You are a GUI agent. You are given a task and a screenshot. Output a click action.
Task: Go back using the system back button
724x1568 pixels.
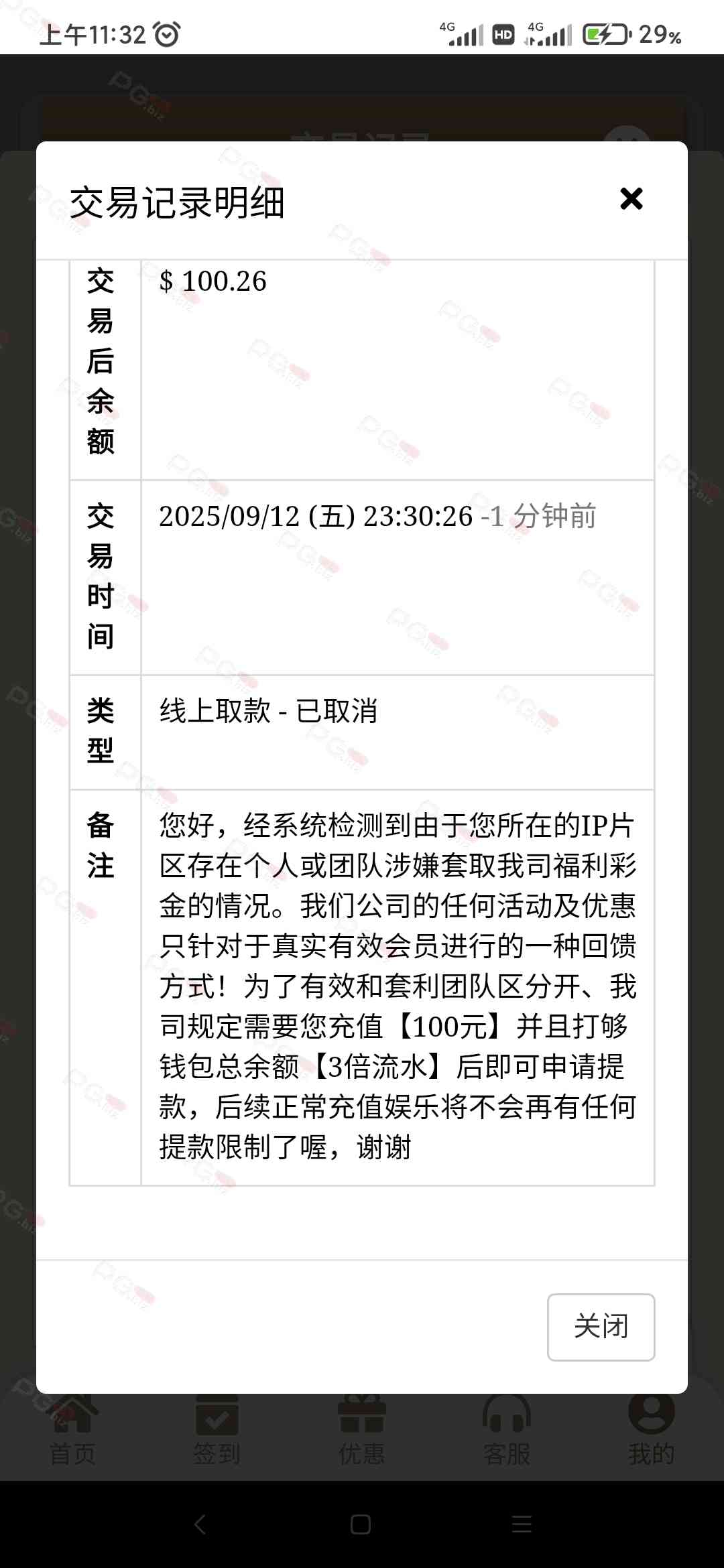tap(200, 1524)
